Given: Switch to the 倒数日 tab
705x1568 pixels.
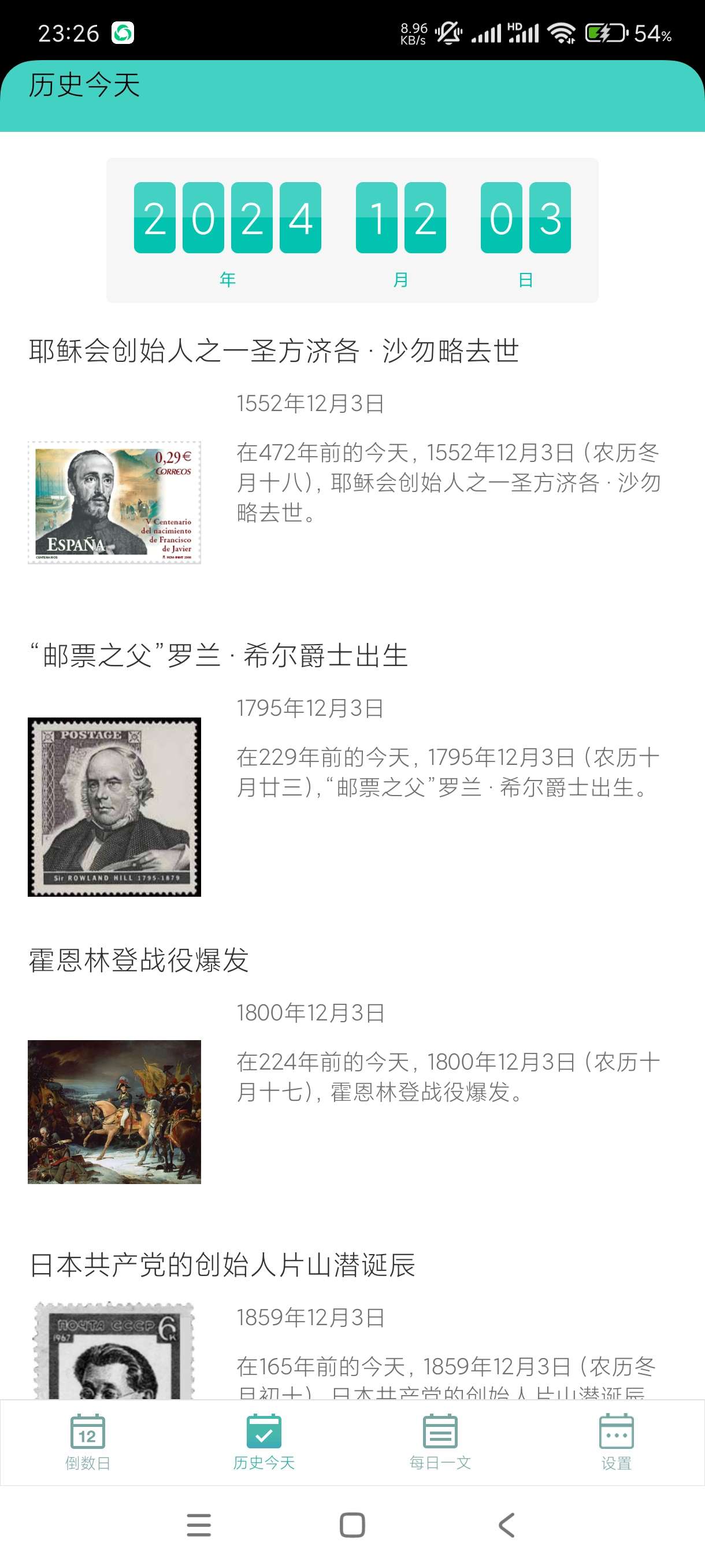Looking at the screenshot, I should (88, 1441).
